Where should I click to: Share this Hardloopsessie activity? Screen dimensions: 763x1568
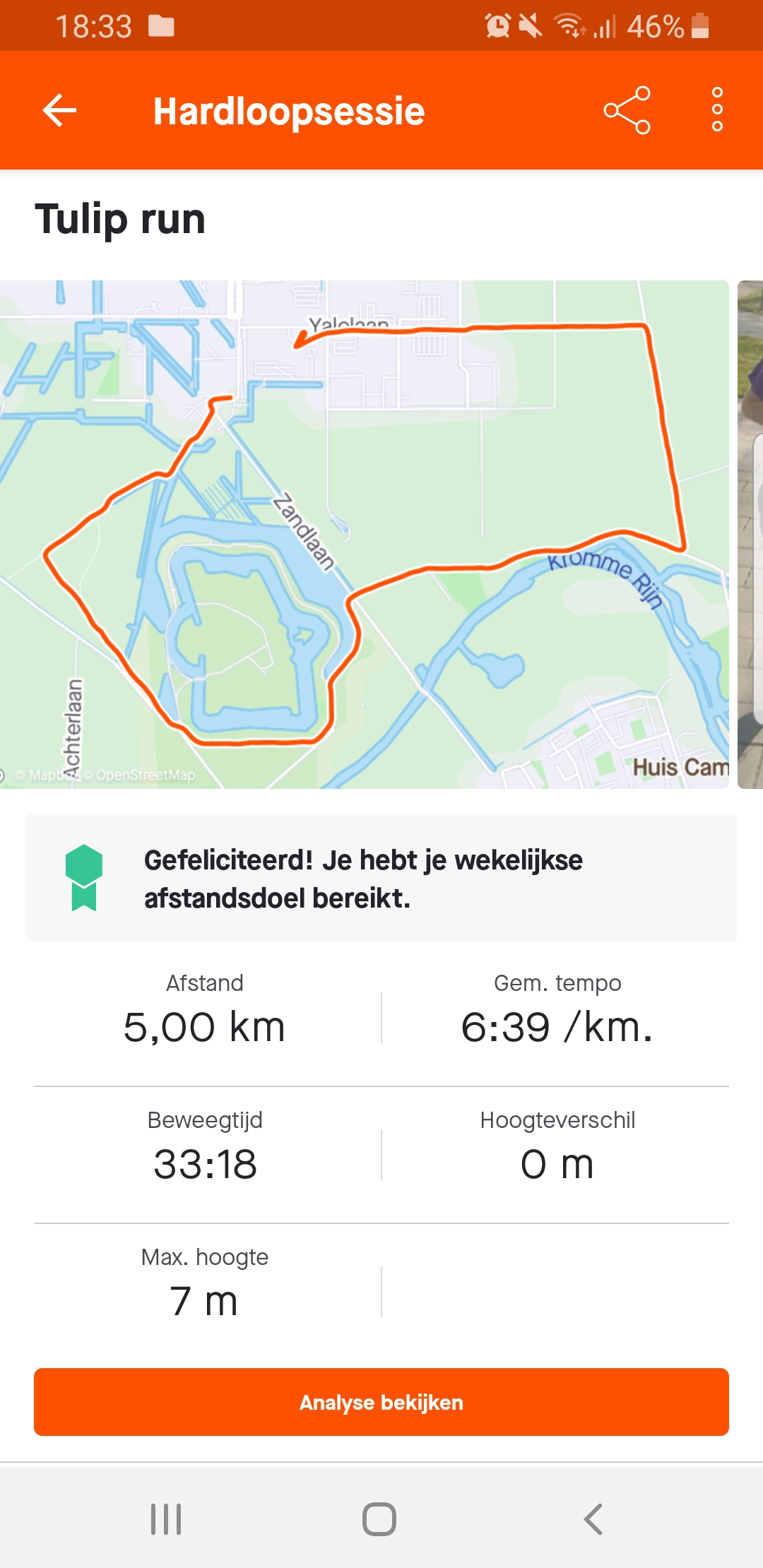pos(627,110)
